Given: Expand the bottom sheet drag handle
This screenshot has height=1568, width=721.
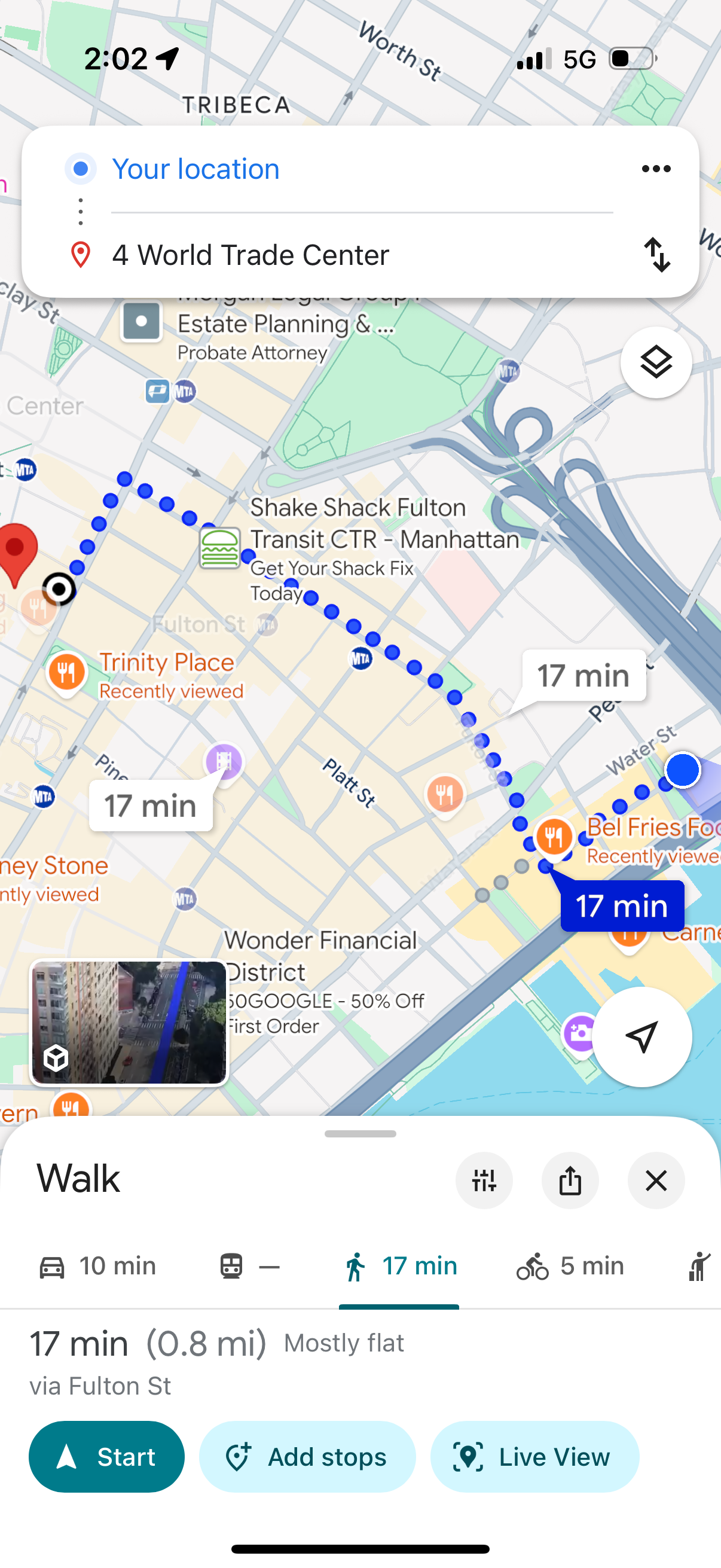Looking at the screenshot, I should pyautogui.click(x=360, y=1133).
